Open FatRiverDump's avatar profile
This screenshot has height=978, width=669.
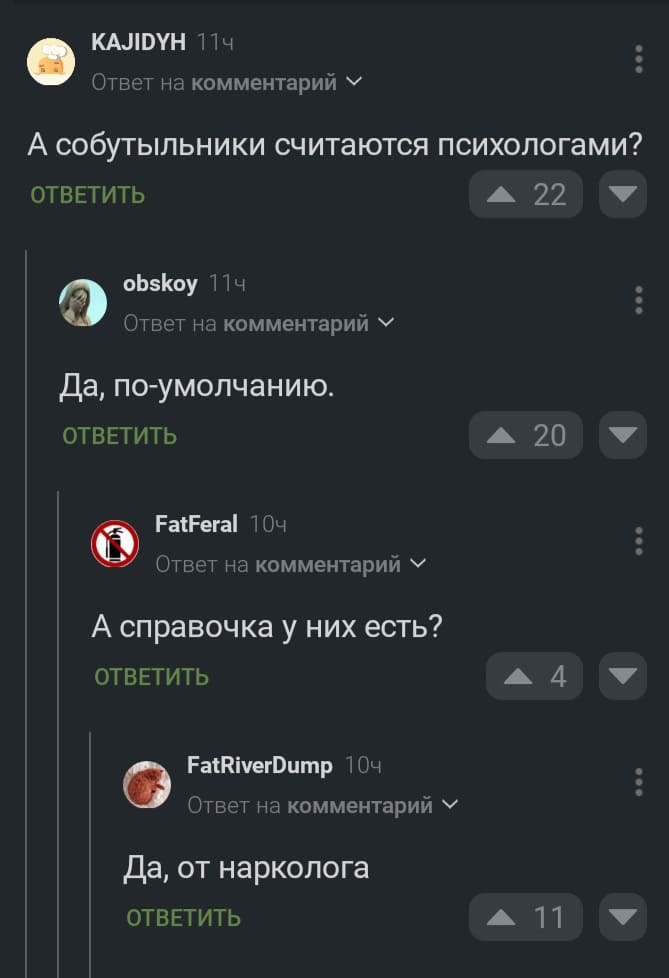147,783
